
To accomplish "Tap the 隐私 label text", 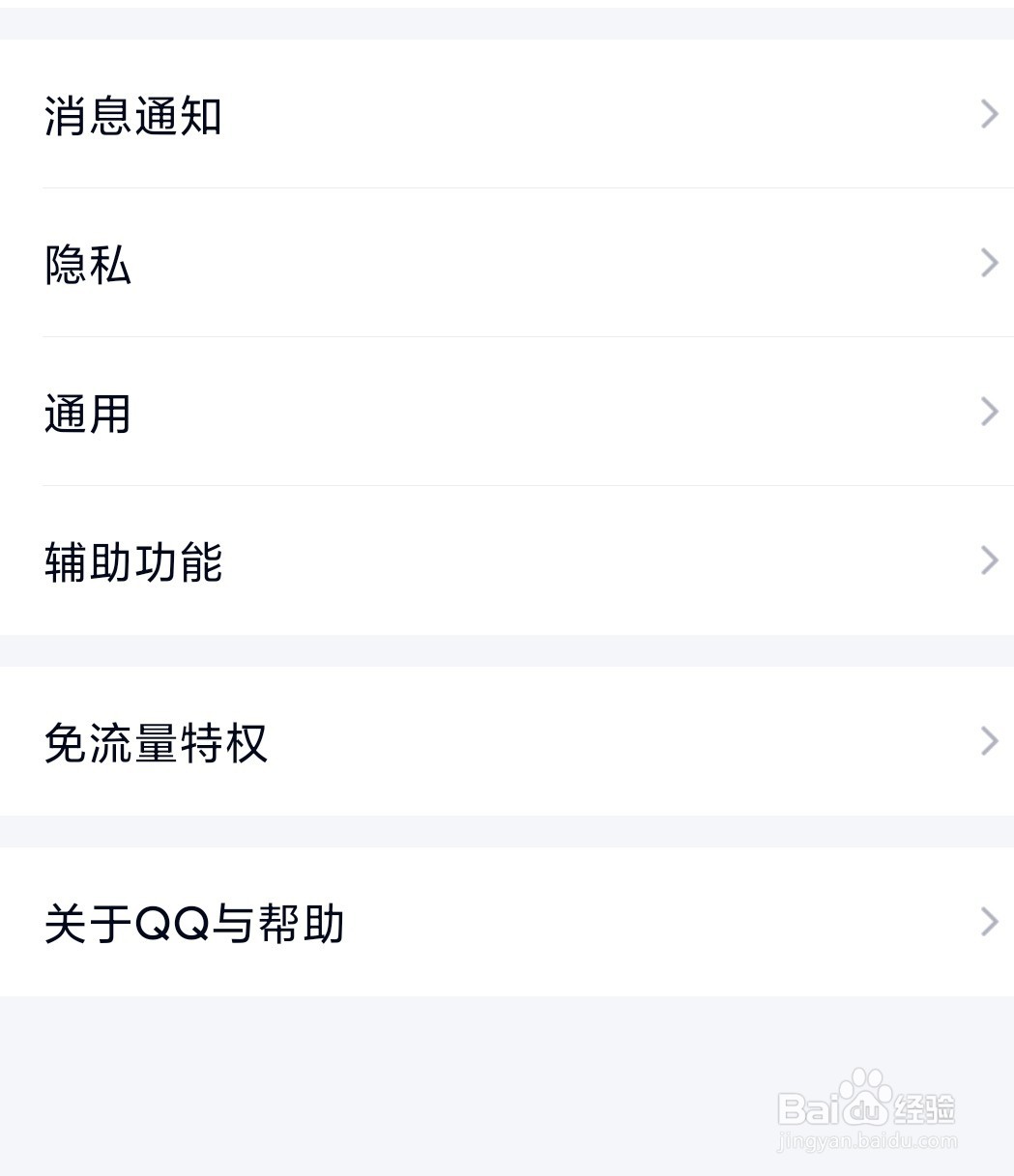I will tap(87, 264).
